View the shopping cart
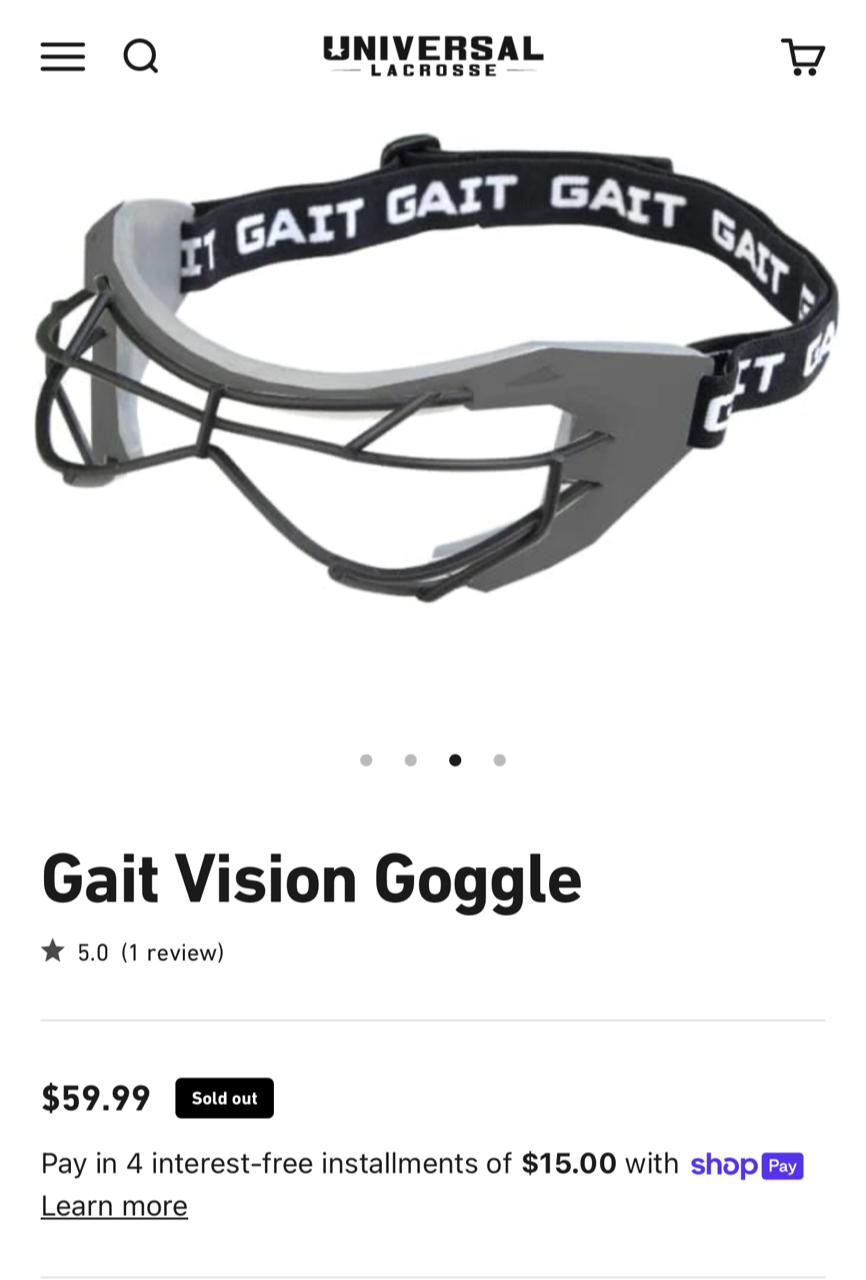This screenshot has width=866, height=1280. [x=802, y=57]
